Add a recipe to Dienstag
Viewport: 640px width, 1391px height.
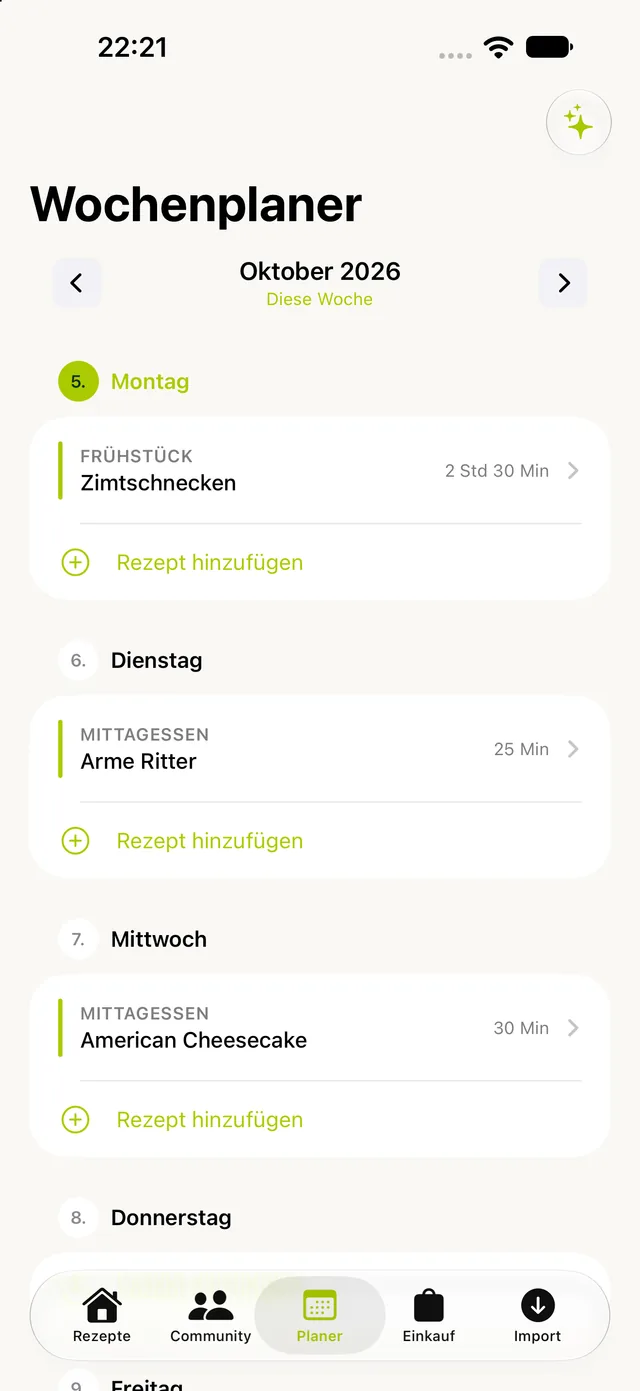click(x=320, y=841)
